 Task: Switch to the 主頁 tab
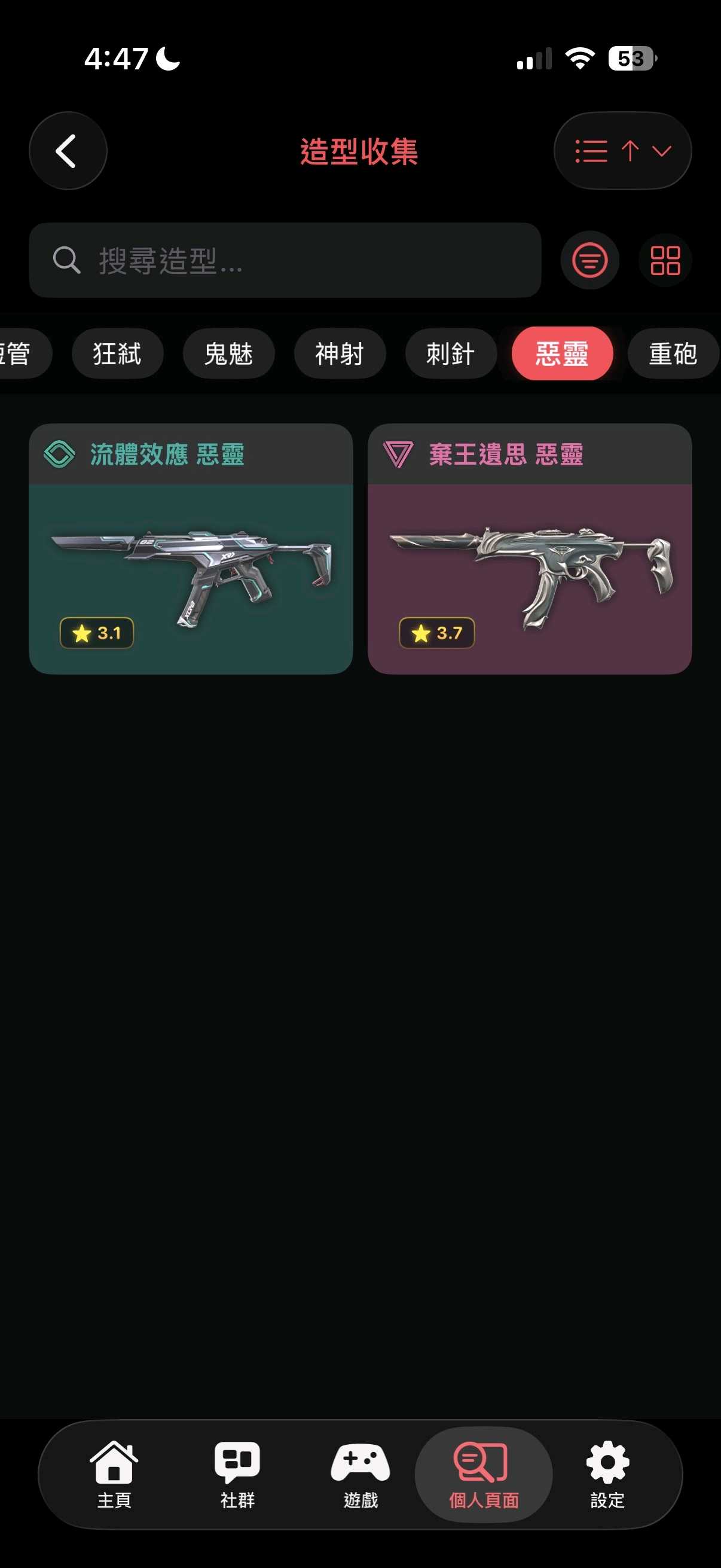pyautogui.click(x=114, y=1474)
